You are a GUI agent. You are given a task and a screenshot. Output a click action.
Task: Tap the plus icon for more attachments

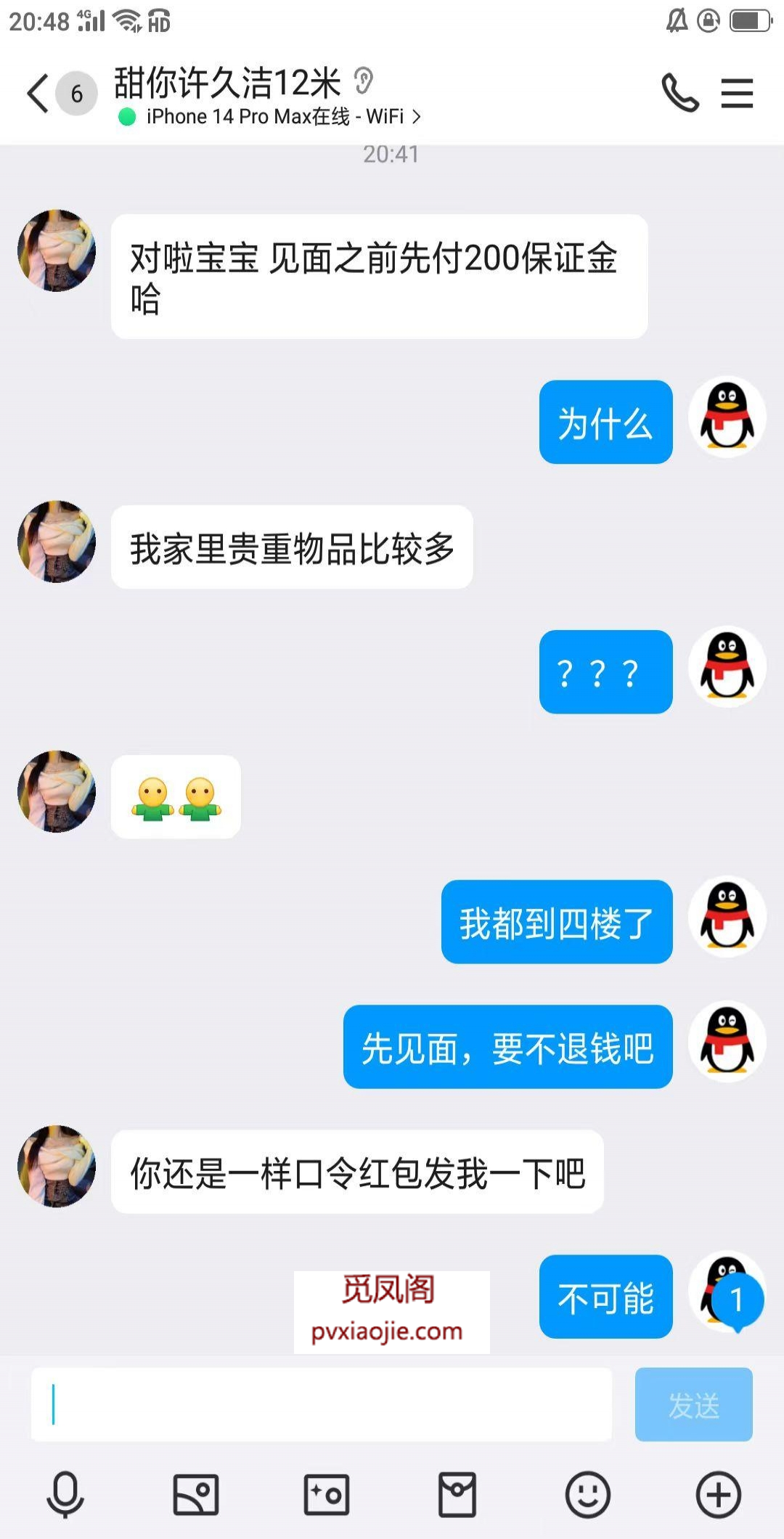(718, 1495)
